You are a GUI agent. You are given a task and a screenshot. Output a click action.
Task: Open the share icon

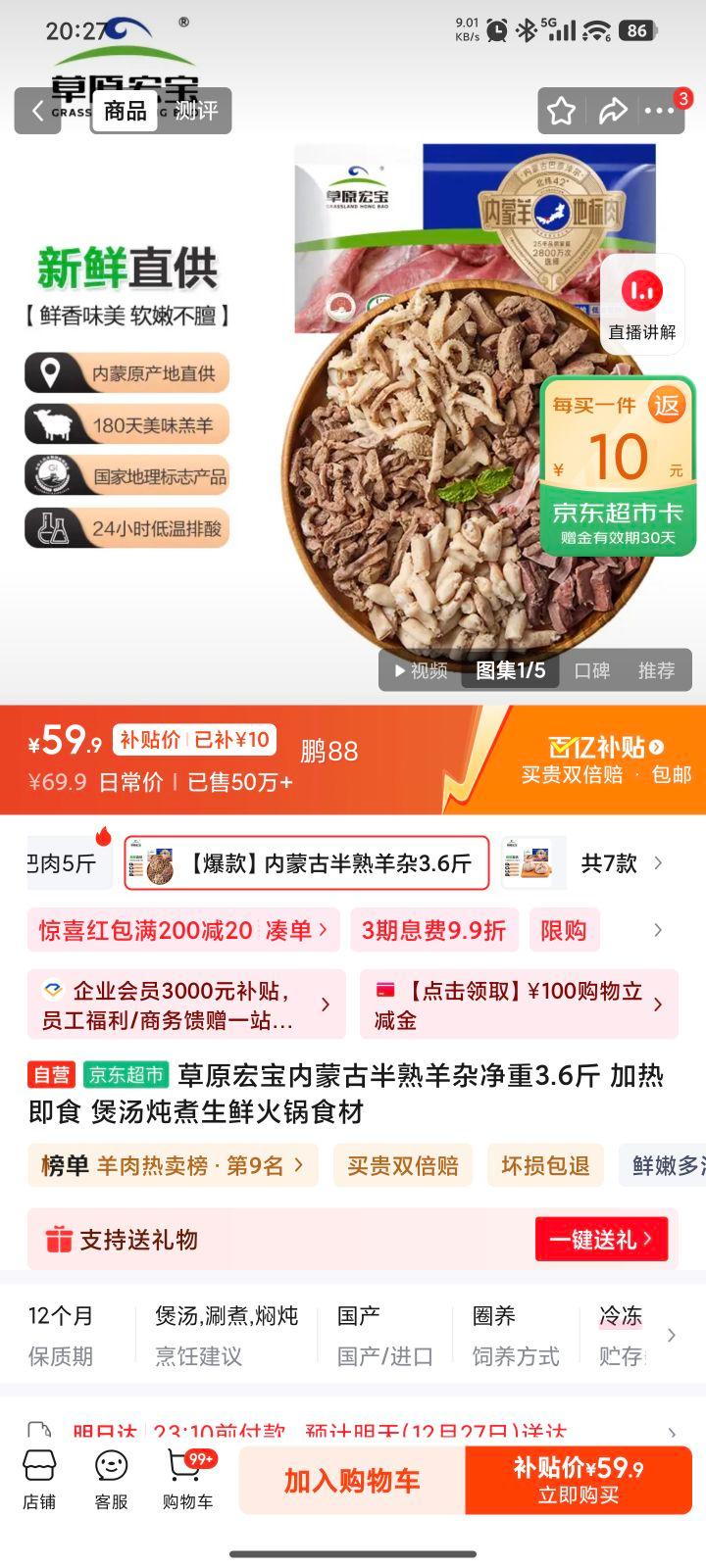[611, 111]
